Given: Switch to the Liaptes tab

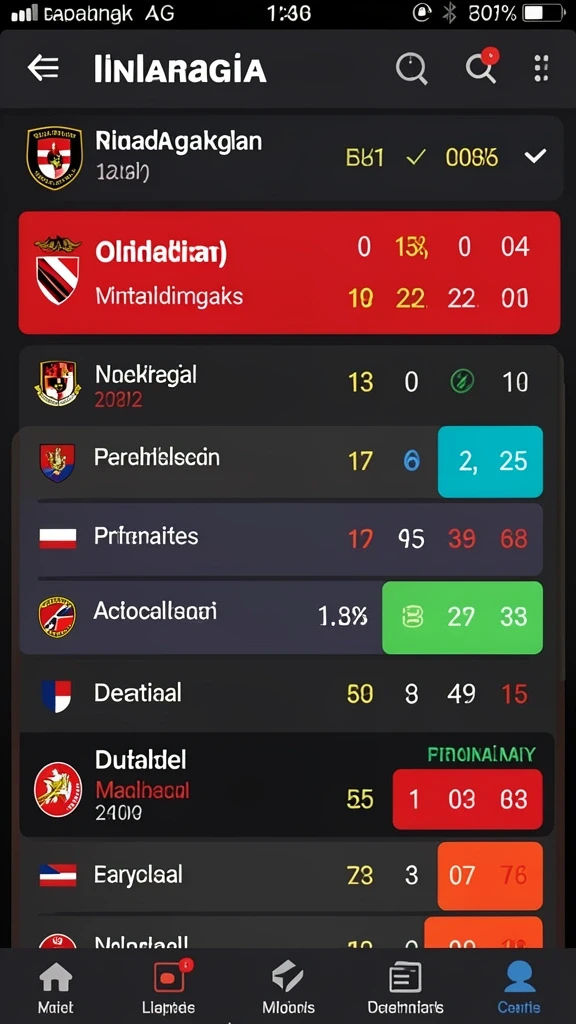Looking at the screenshot, I should click(169, 987).
